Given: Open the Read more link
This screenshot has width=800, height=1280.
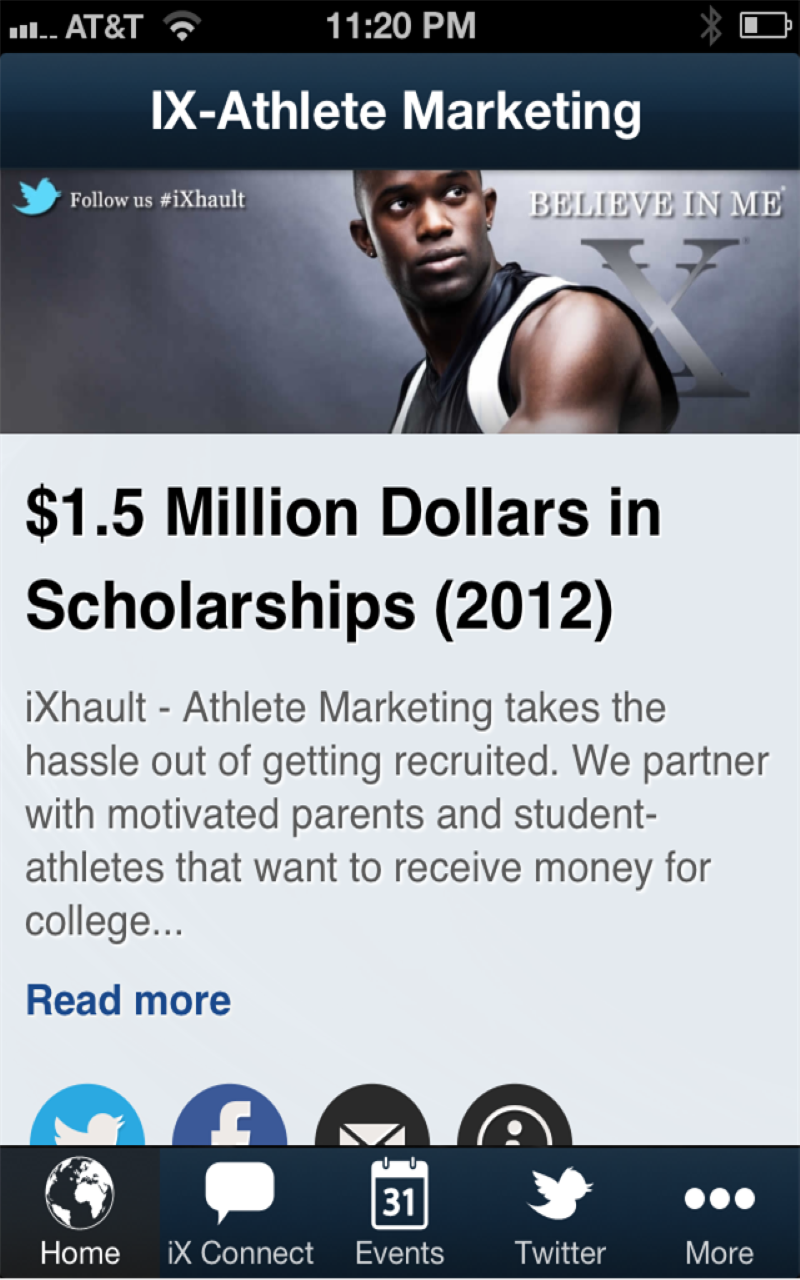Looking at the screenshot, I should point(128,1000).
